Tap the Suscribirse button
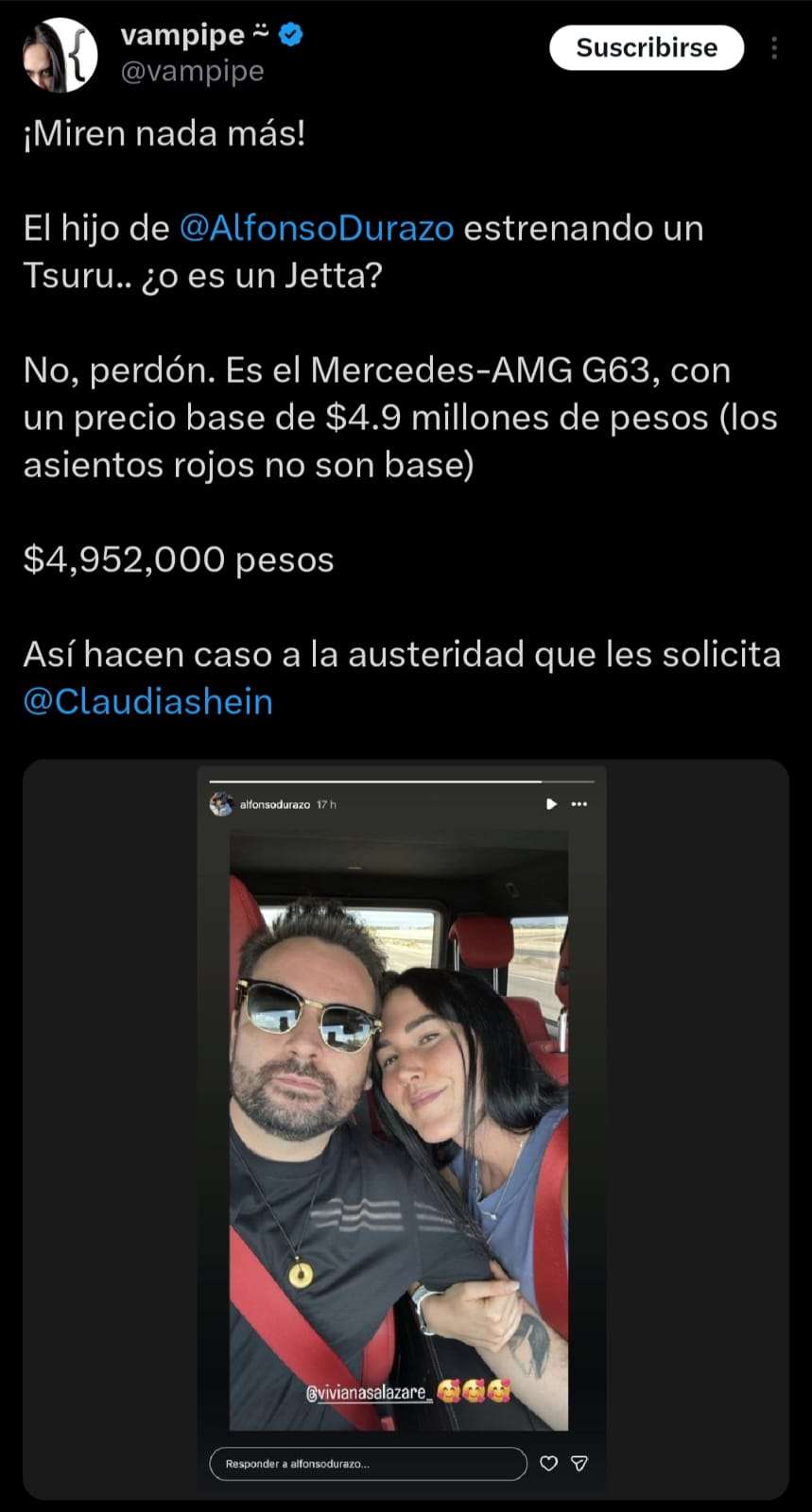The image size is (812, 1512). 647,47
